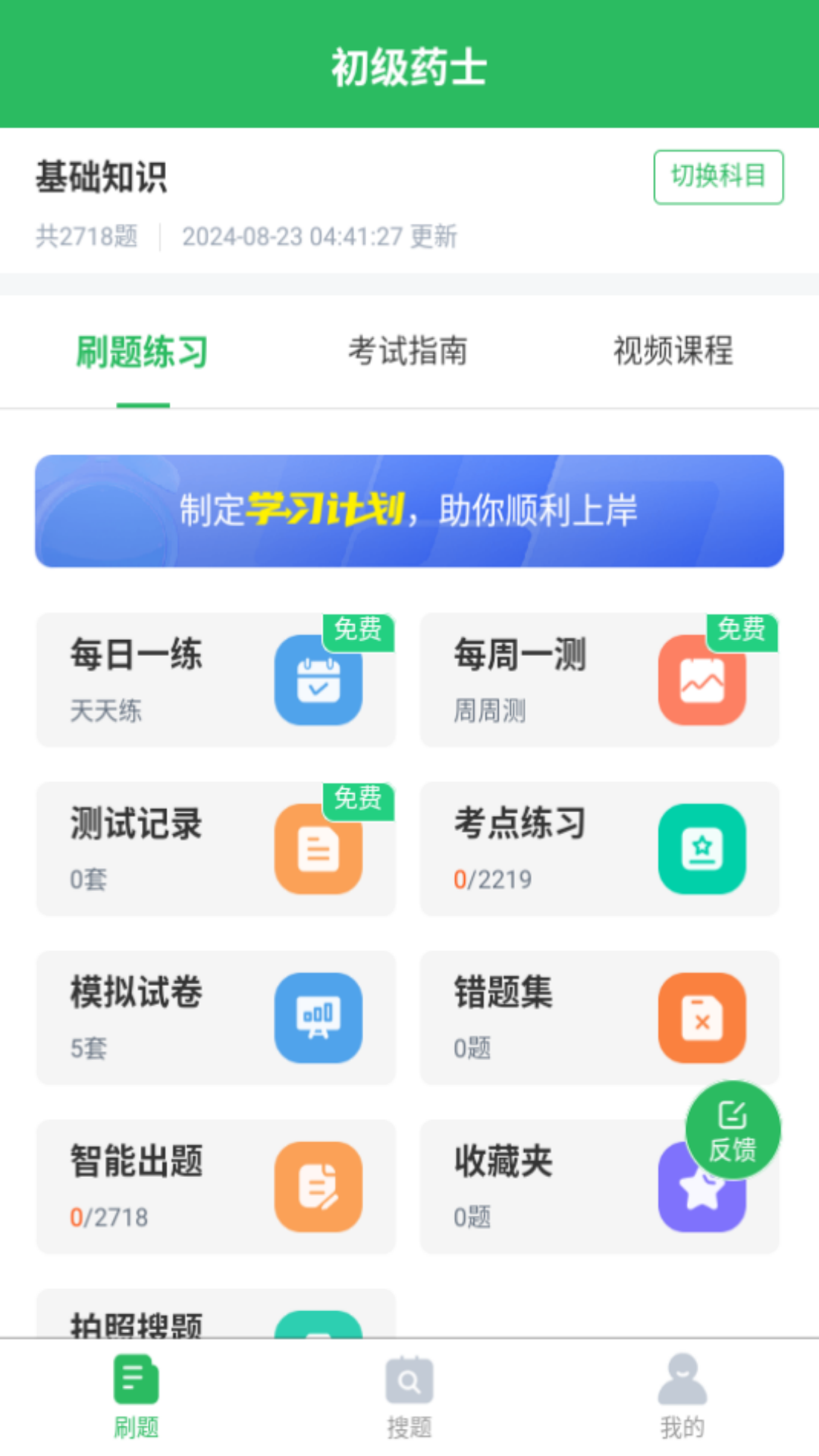Viewport: 819px width, 1456px height.
Task: Tap the 智能出题 pencil-paper icon
Action: pyautogui.click(x=318, y=1187)
